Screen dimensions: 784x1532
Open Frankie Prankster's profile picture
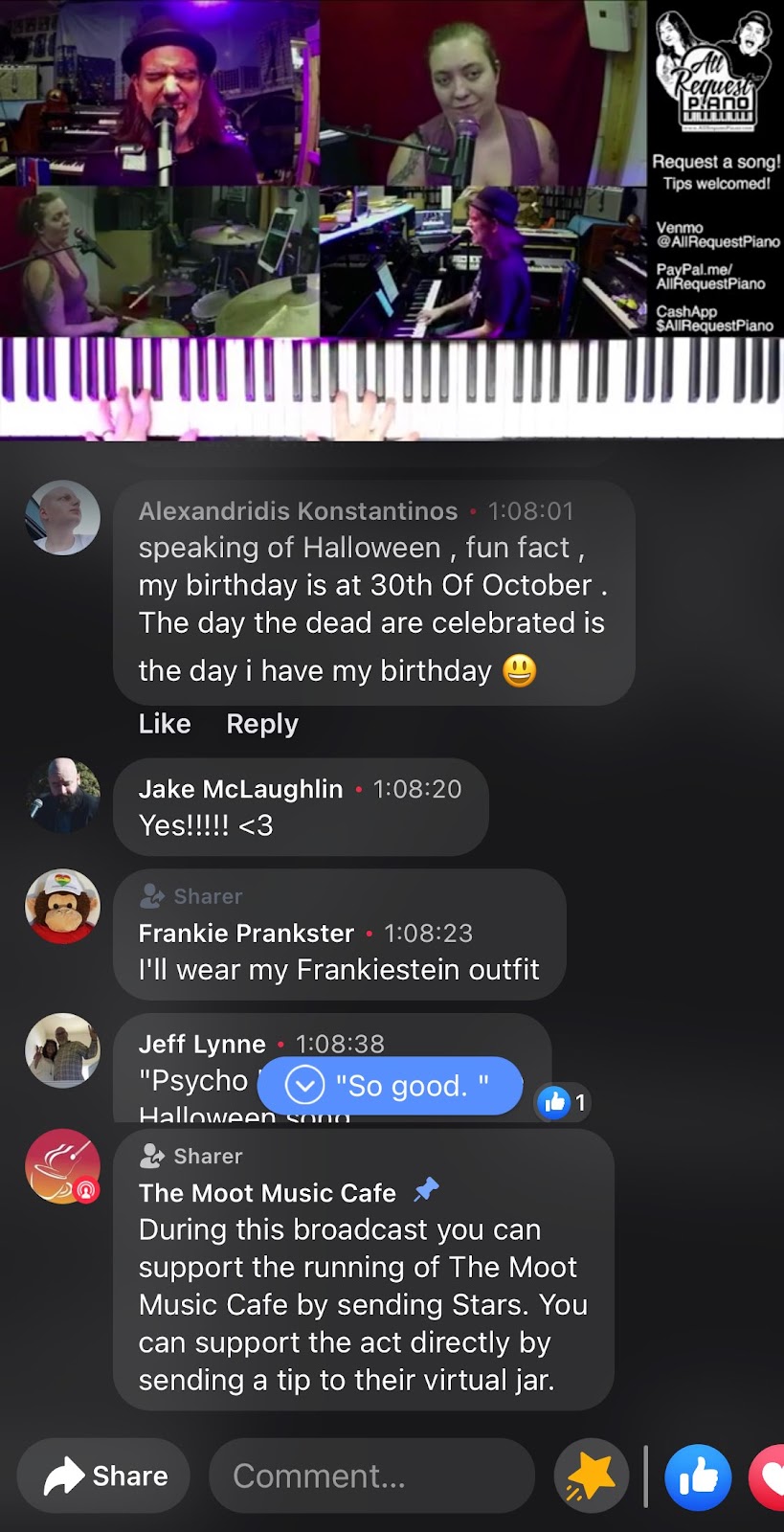click(62, 906)
